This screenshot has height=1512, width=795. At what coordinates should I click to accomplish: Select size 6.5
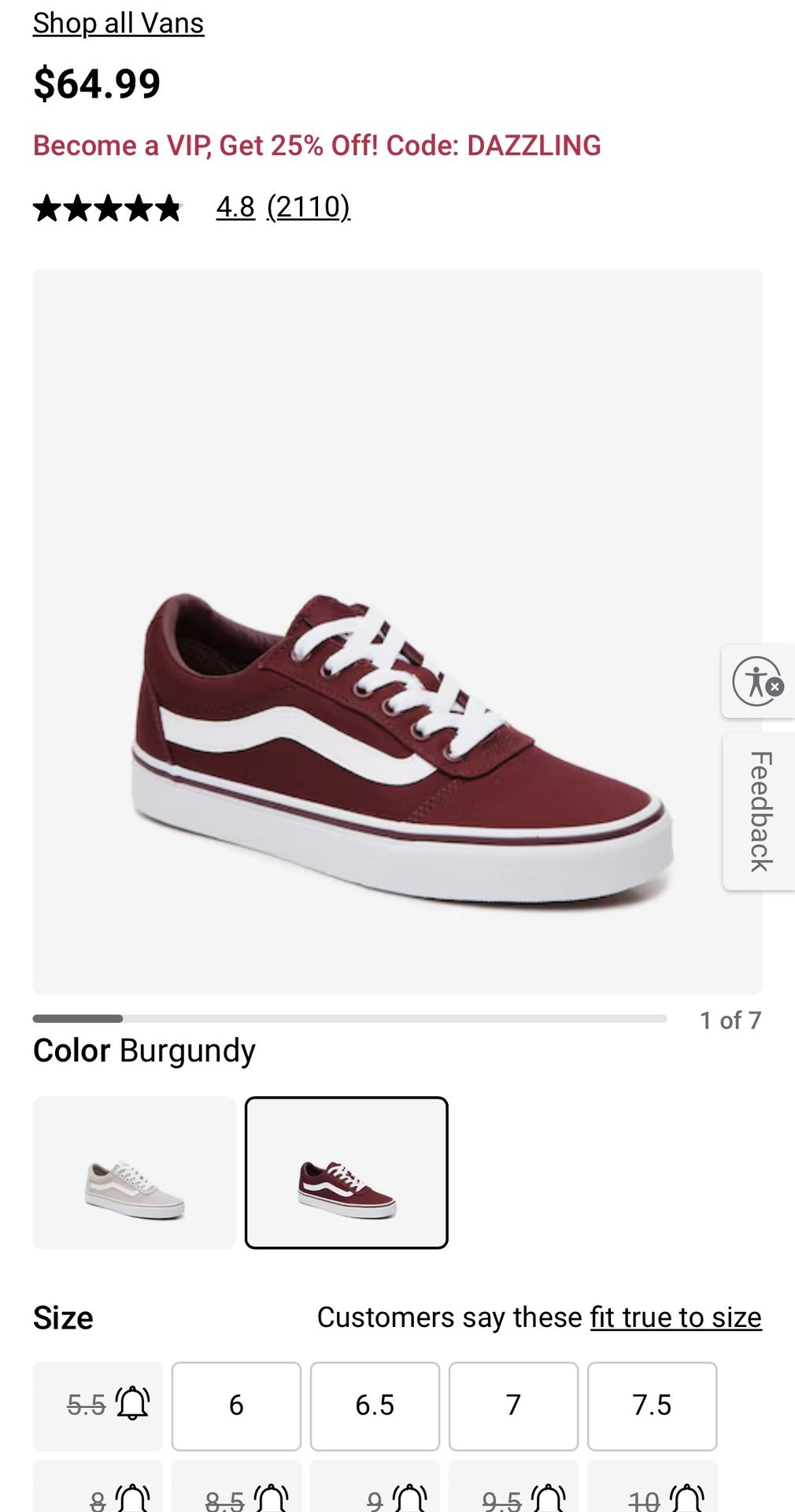[374, 1406]
